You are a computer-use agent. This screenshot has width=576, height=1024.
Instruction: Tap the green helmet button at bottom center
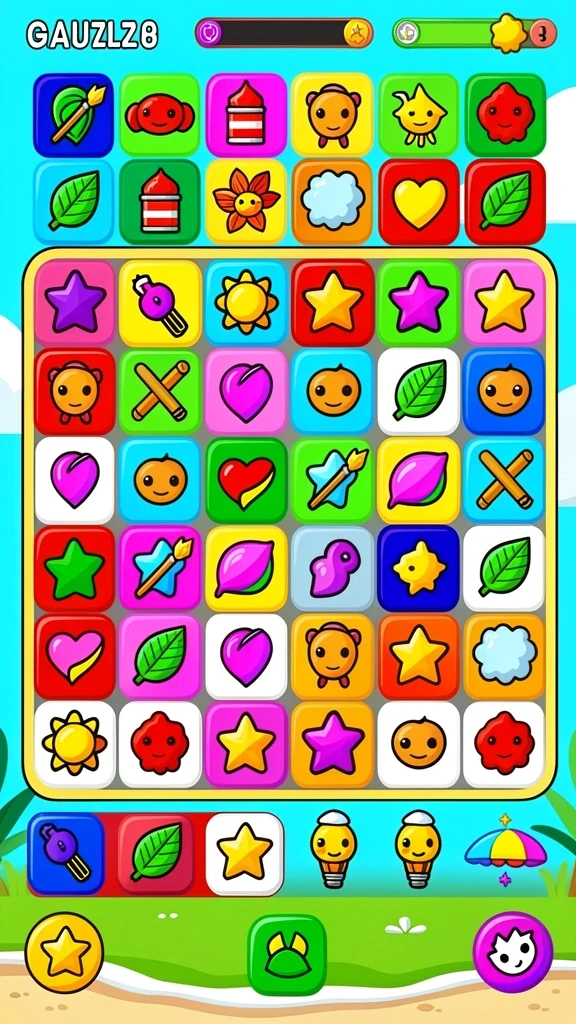coord(287,954)
